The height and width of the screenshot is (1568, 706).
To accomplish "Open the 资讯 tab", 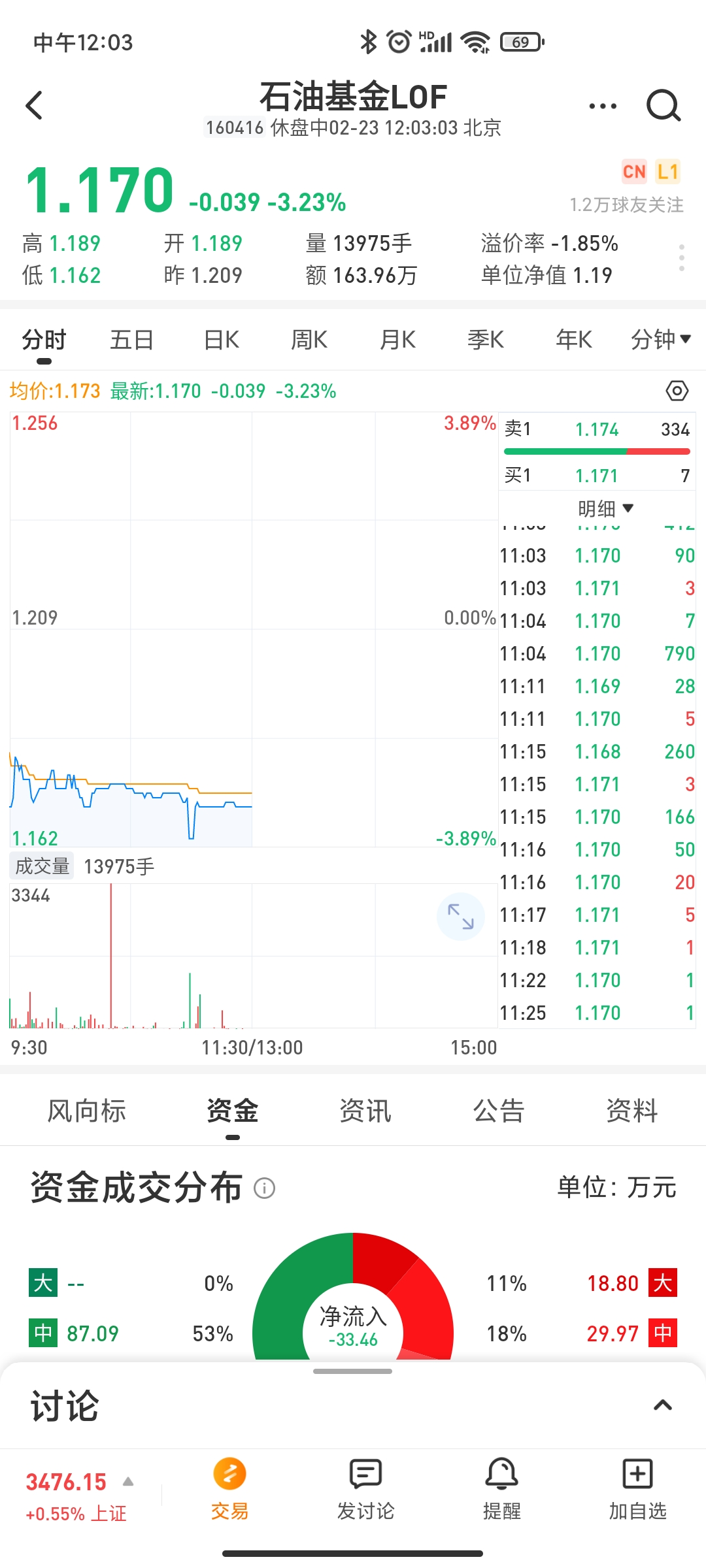I will [365, 1111].
